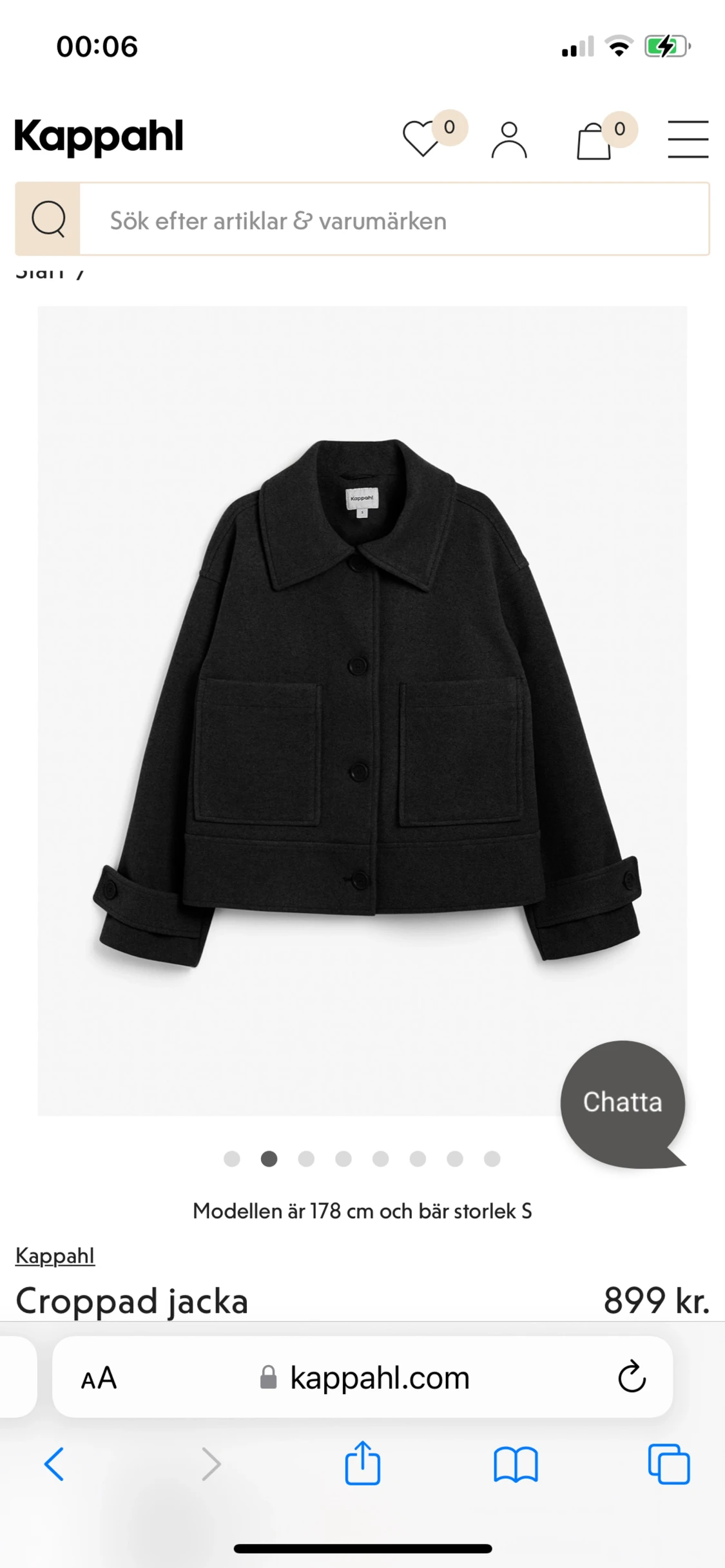Show open Safari tabs
The width and height of the screenshot is (725, 1568).
coord(669,1464)
